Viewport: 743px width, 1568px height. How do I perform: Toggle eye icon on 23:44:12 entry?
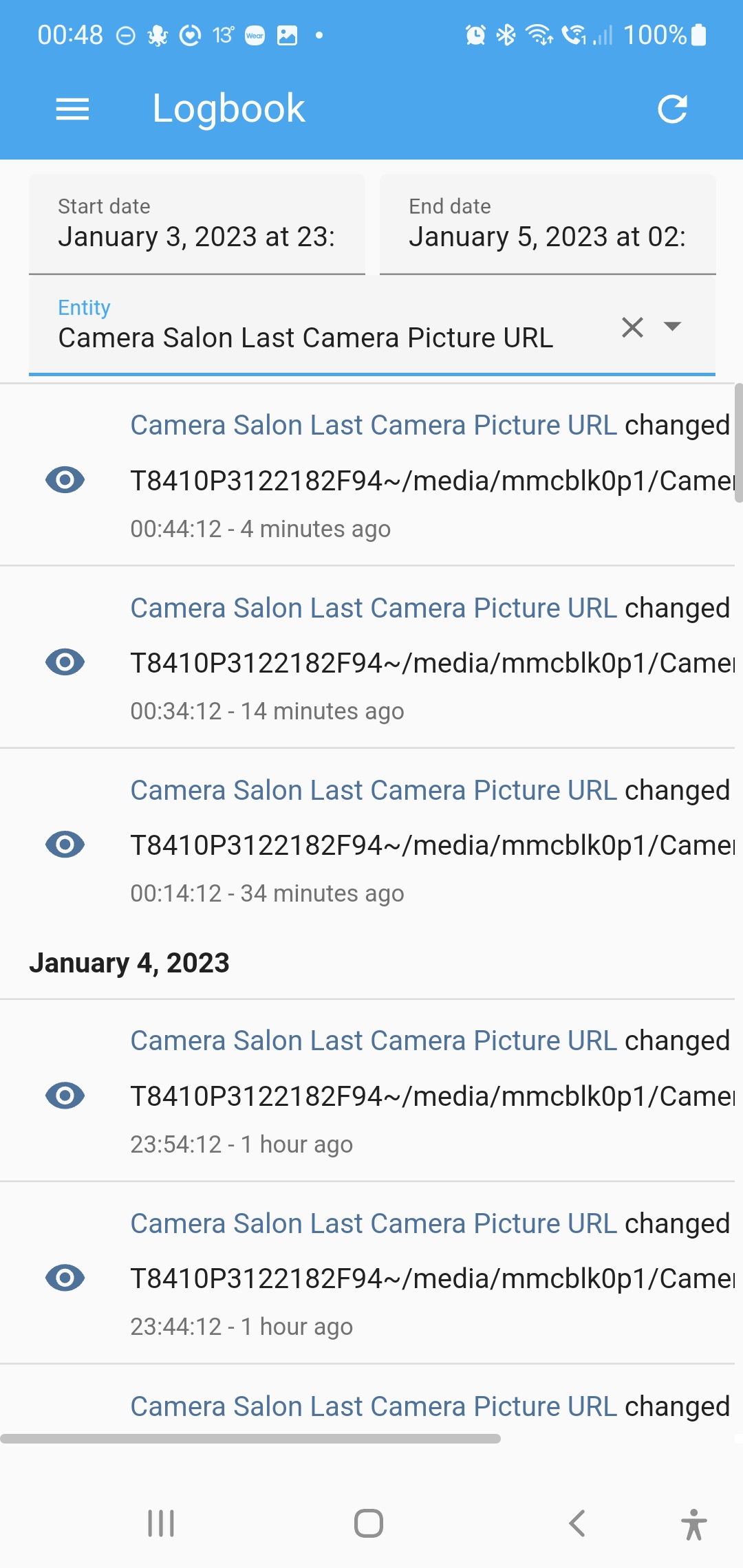(65, 1278)
